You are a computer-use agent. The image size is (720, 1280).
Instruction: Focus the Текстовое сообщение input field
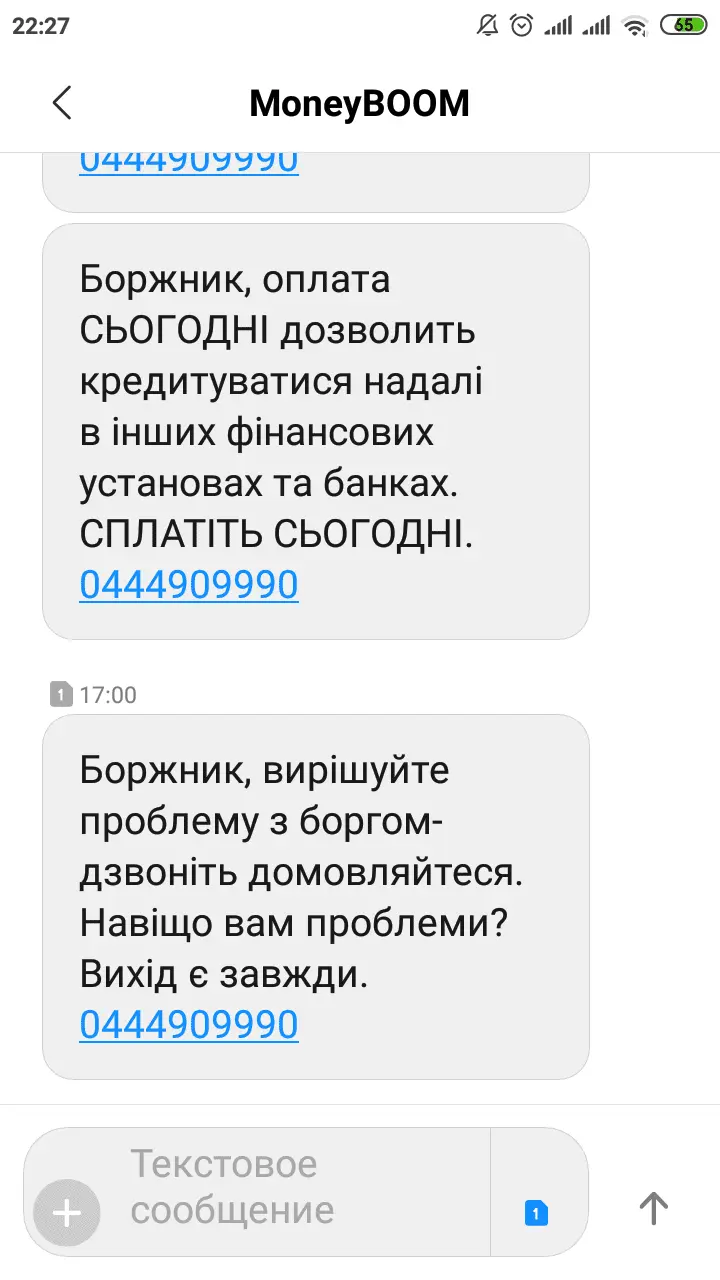pyautogui.click(x=300, y=1188)
